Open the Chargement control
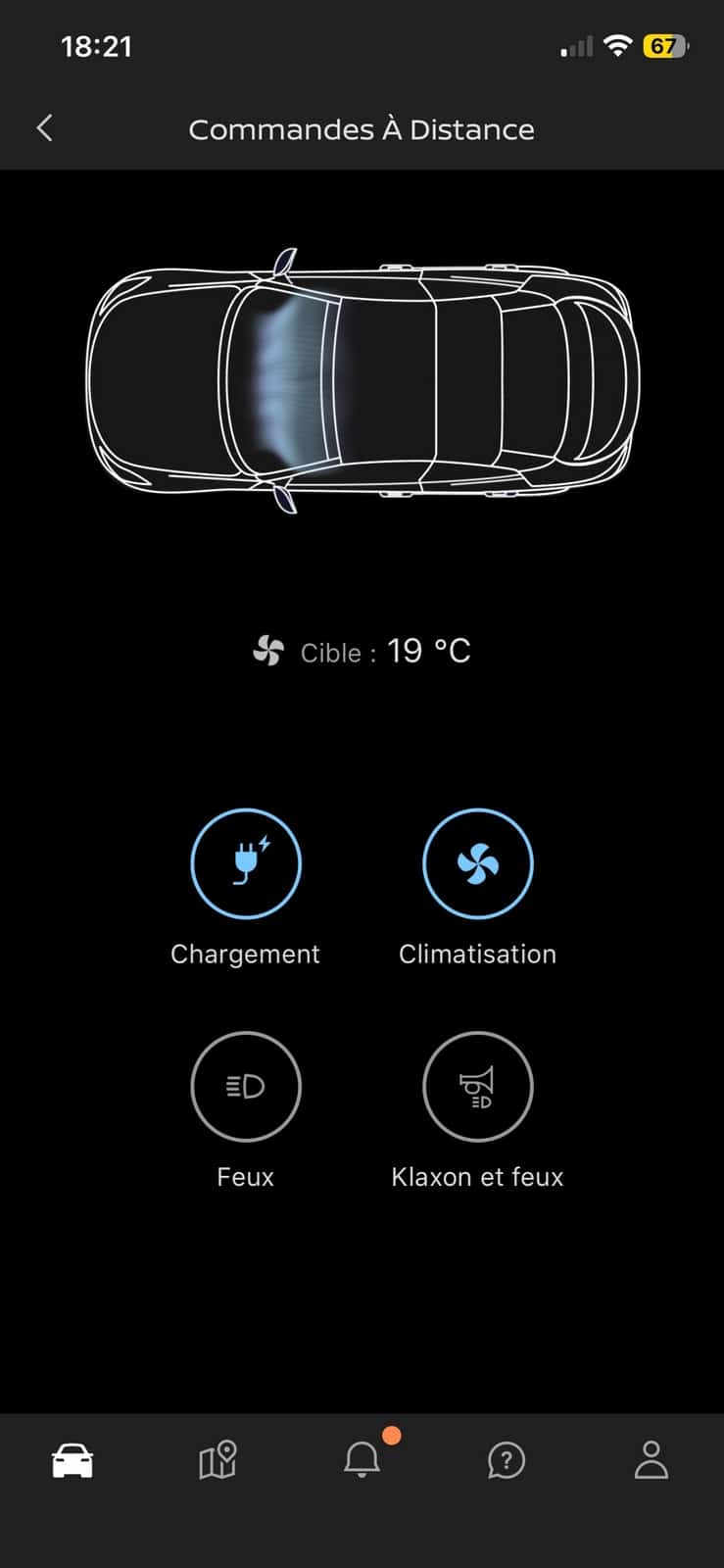This screenshot has width=724, height=1568. coord(245,863)
